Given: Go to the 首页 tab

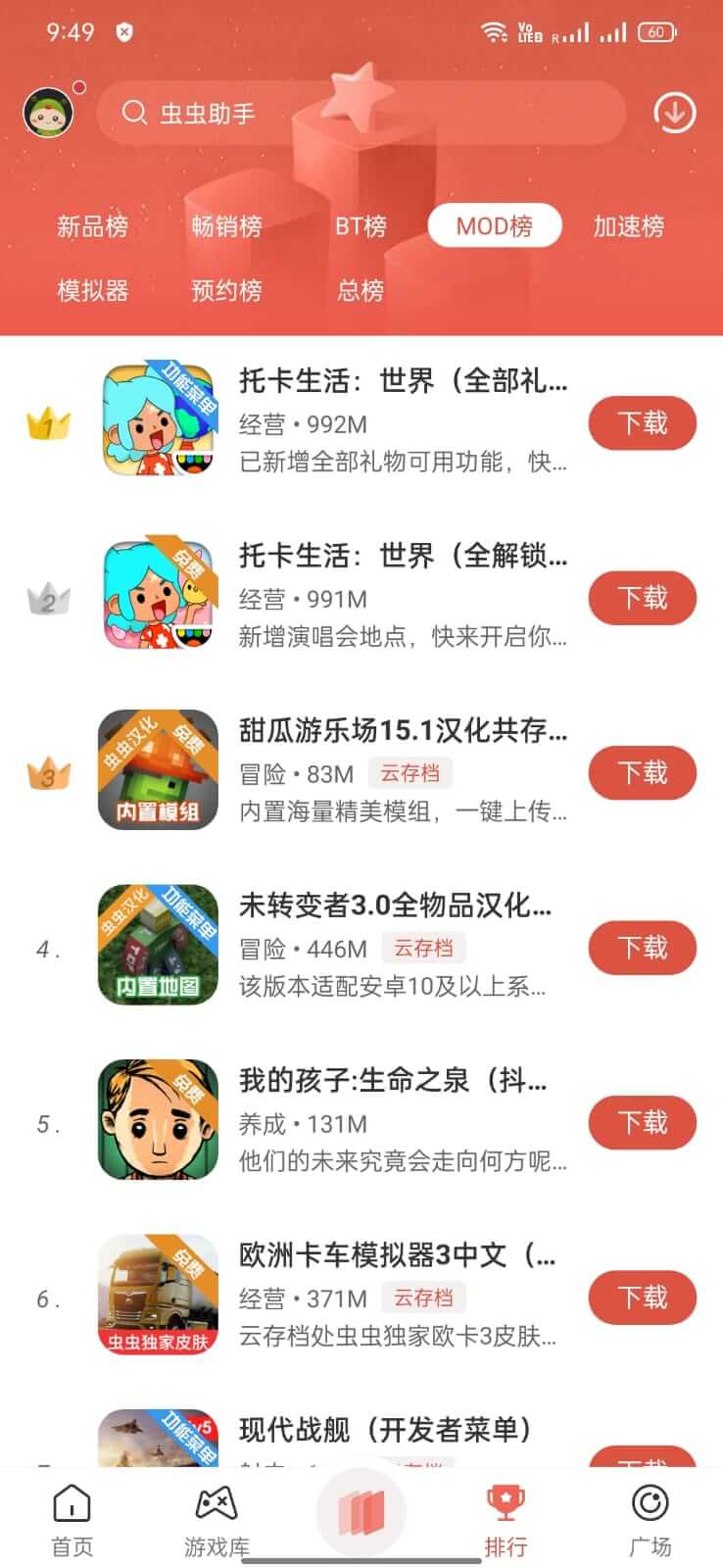Looking at the screenshot, I should [x=72, y=1519].
